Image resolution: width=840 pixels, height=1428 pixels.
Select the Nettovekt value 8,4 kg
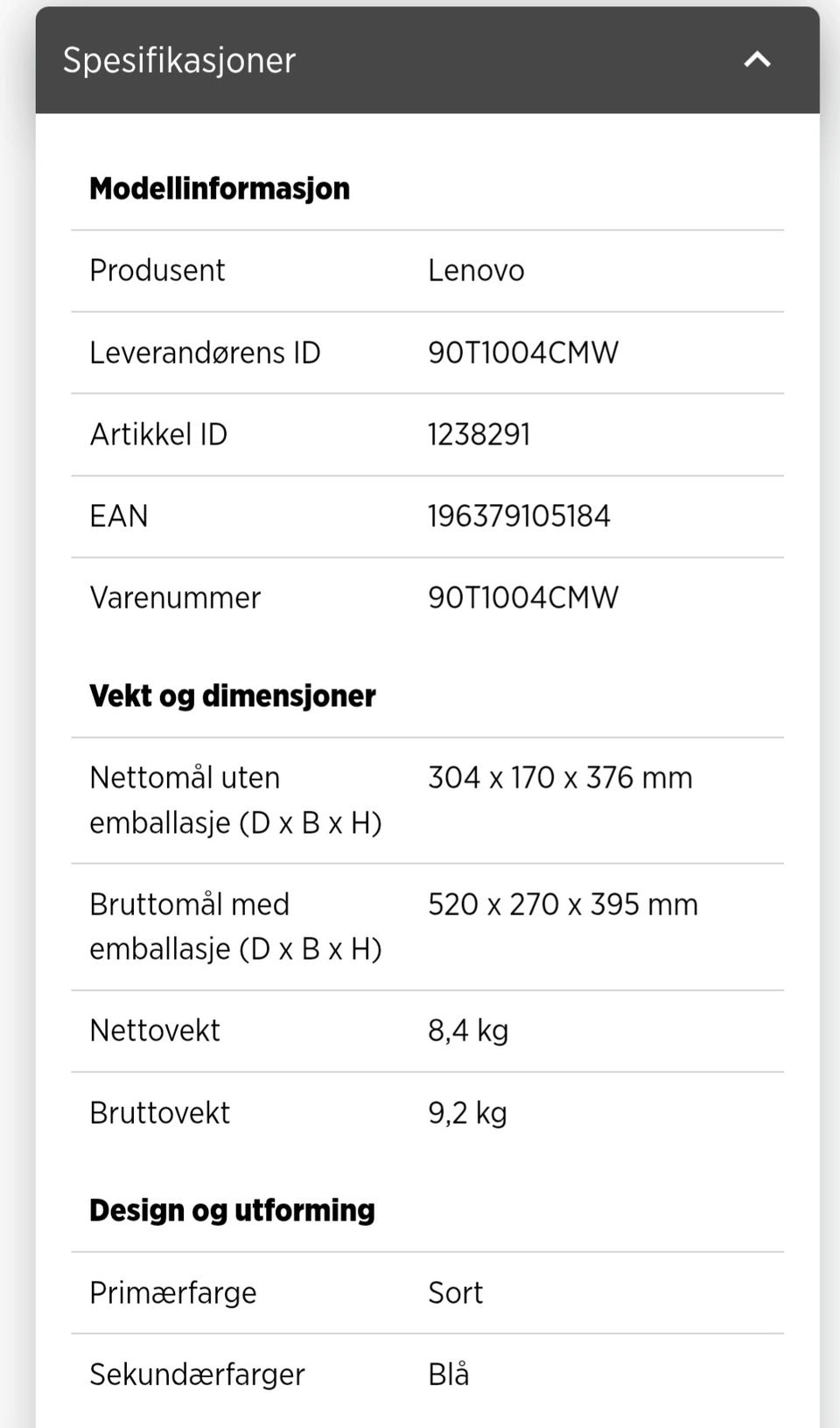[467, 1030]
